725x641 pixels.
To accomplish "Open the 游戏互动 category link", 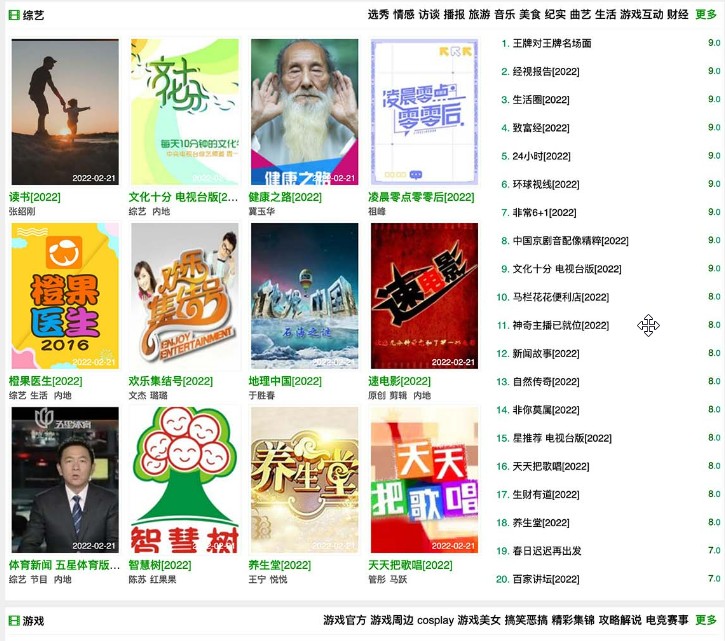I will [641, 15].
